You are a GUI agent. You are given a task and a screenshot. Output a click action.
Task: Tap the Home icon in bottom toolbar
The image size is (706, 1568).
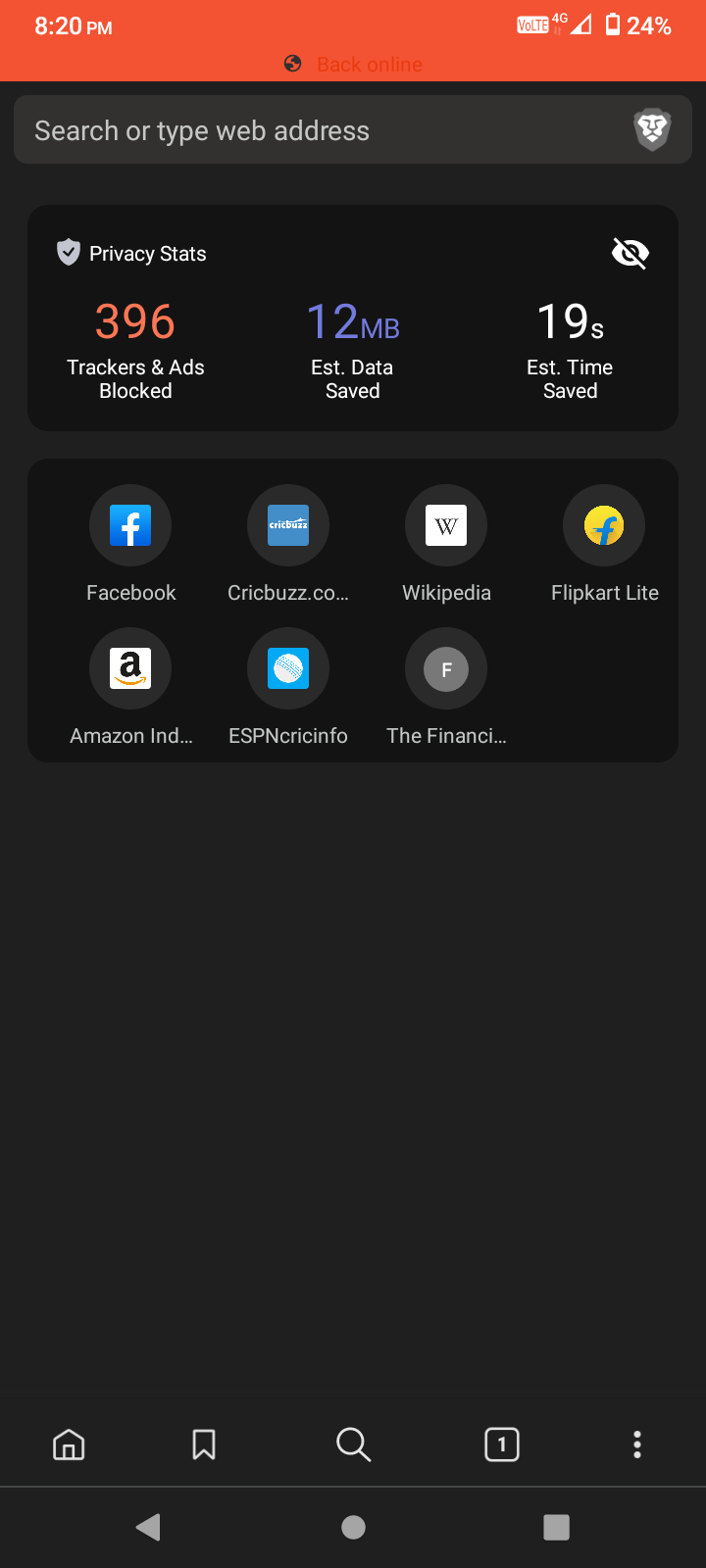pos(68,1444)
